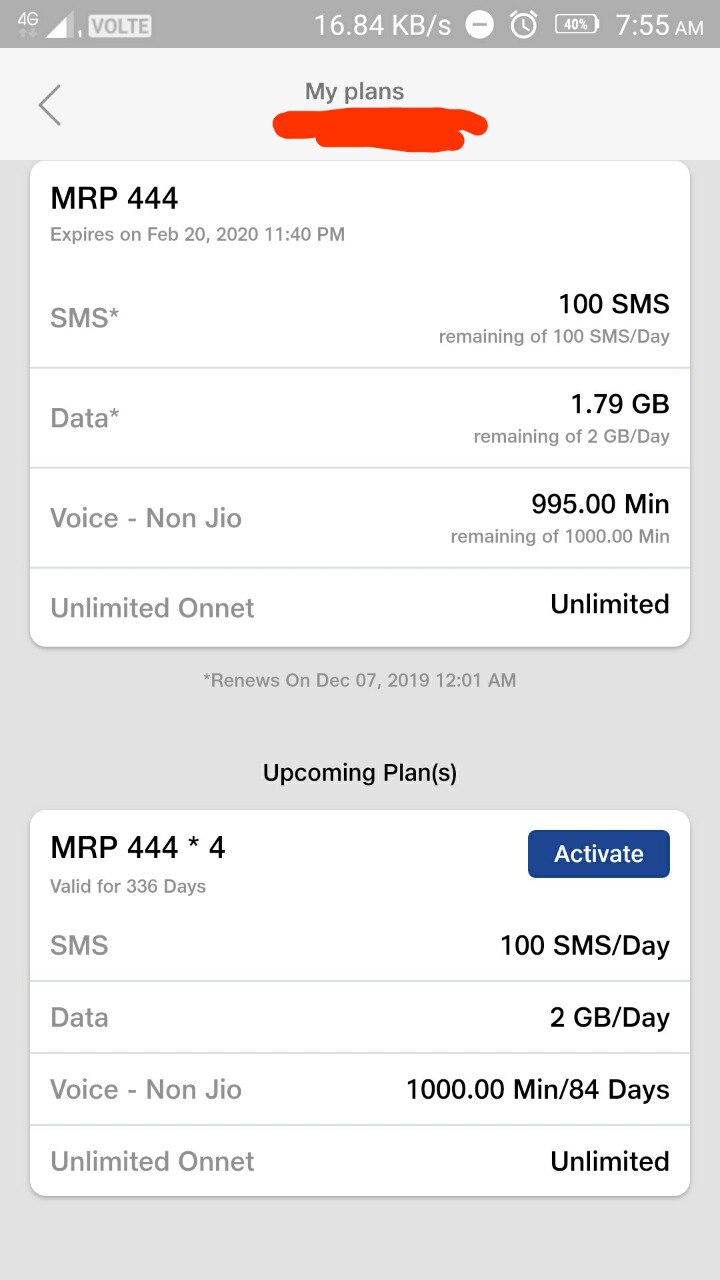This screenshot has height=1280, width=720.
Task: Activate the upcoming MRP 444 * 4 plan
Action: (598, 854)
